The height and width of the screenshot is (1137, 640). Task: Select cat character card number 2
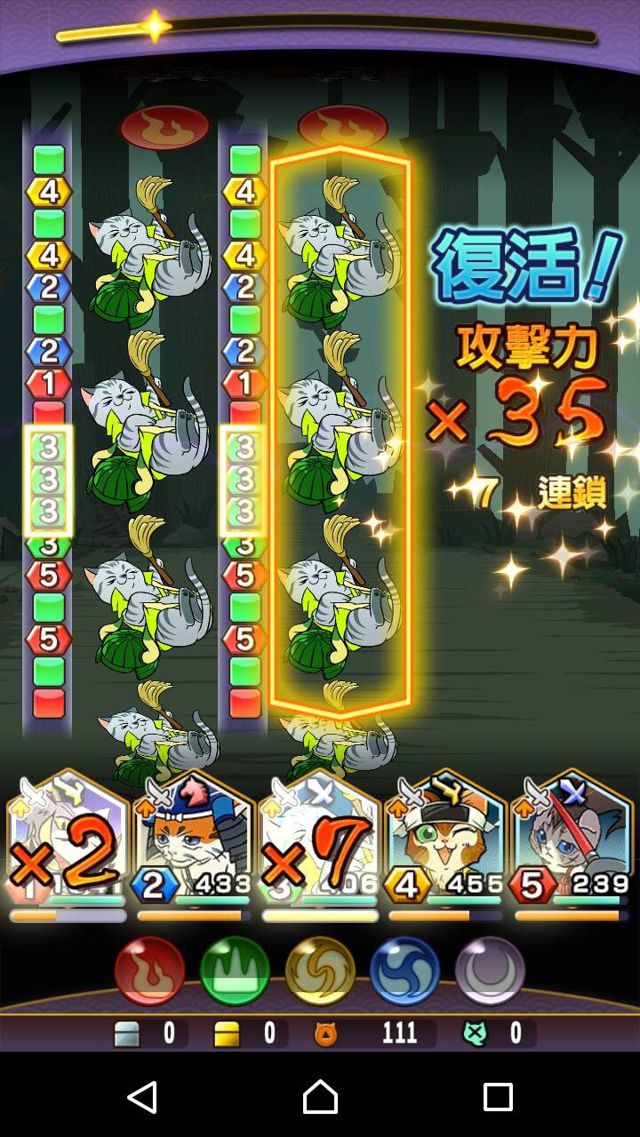[193, 840]
